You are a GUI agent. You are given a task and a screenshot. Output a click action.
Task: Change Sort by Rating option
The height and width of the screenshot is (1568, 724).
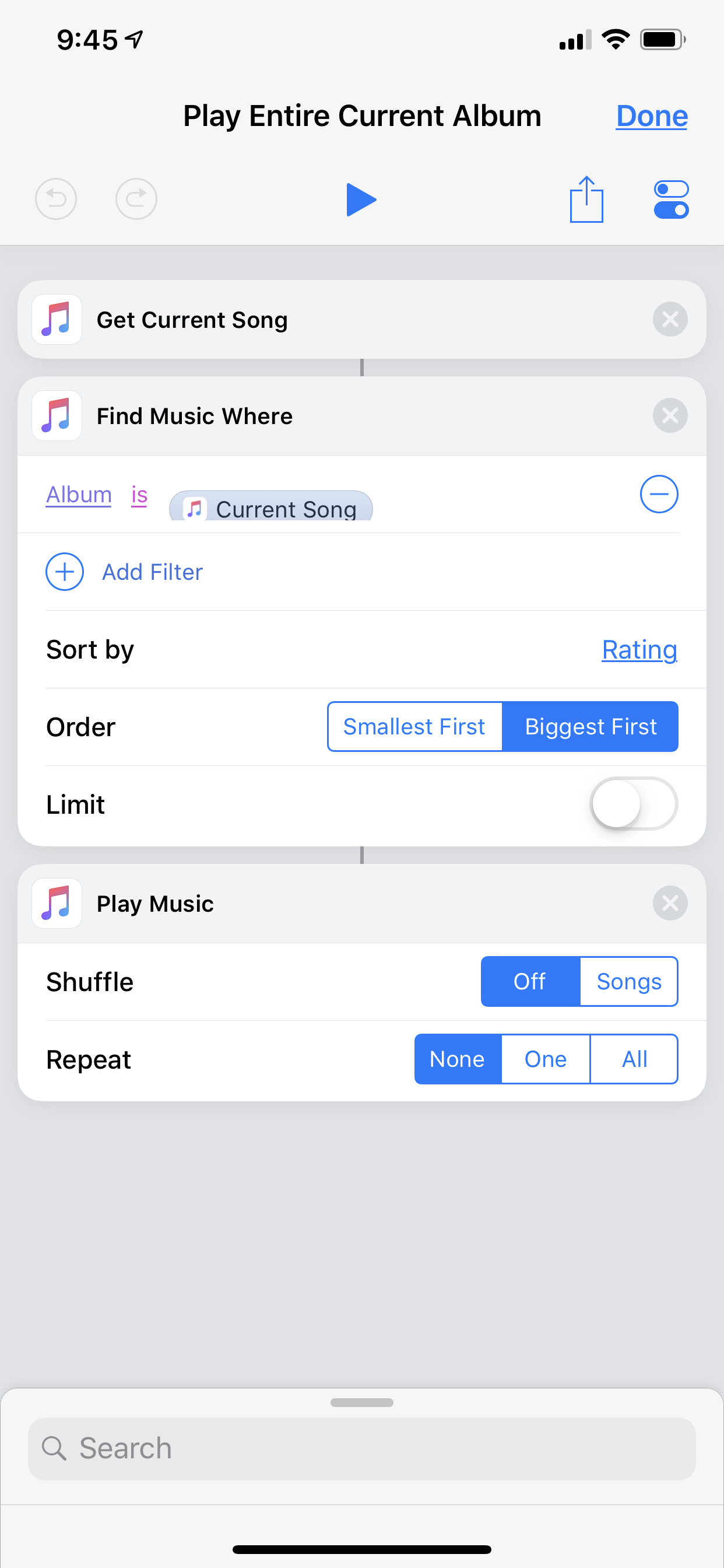[639, 650]
